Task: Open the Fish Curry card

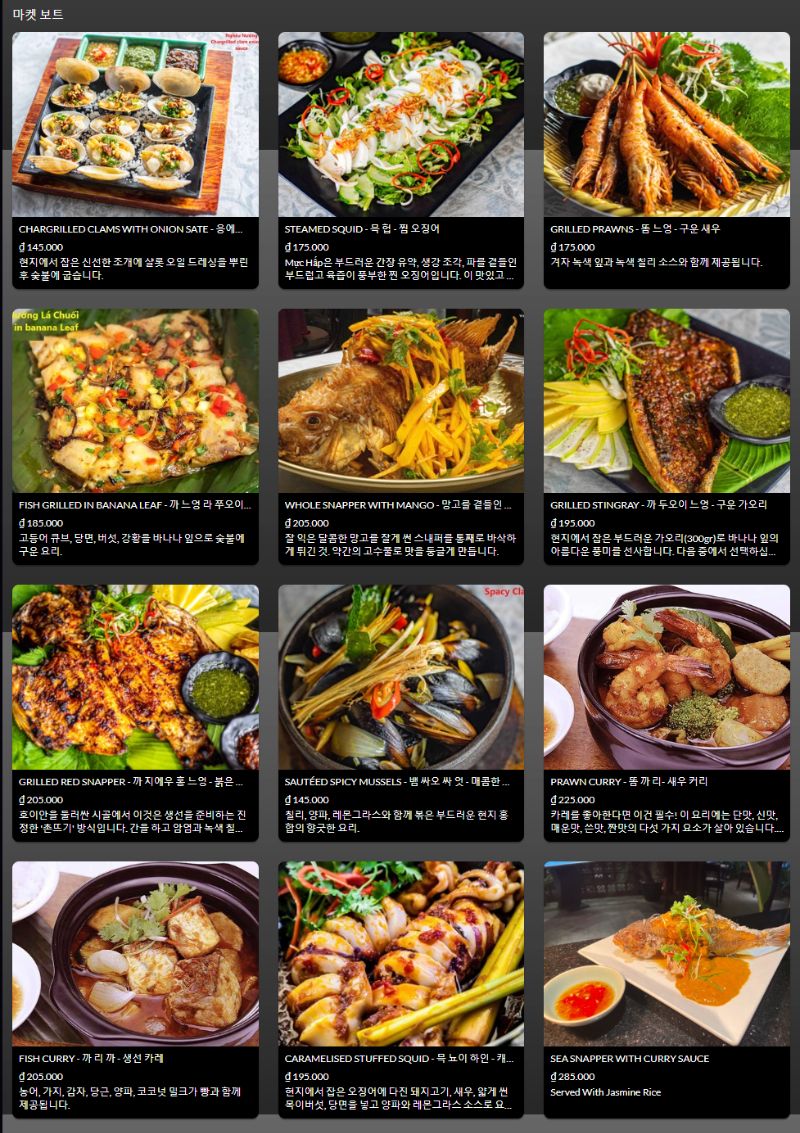Action: 135,988
